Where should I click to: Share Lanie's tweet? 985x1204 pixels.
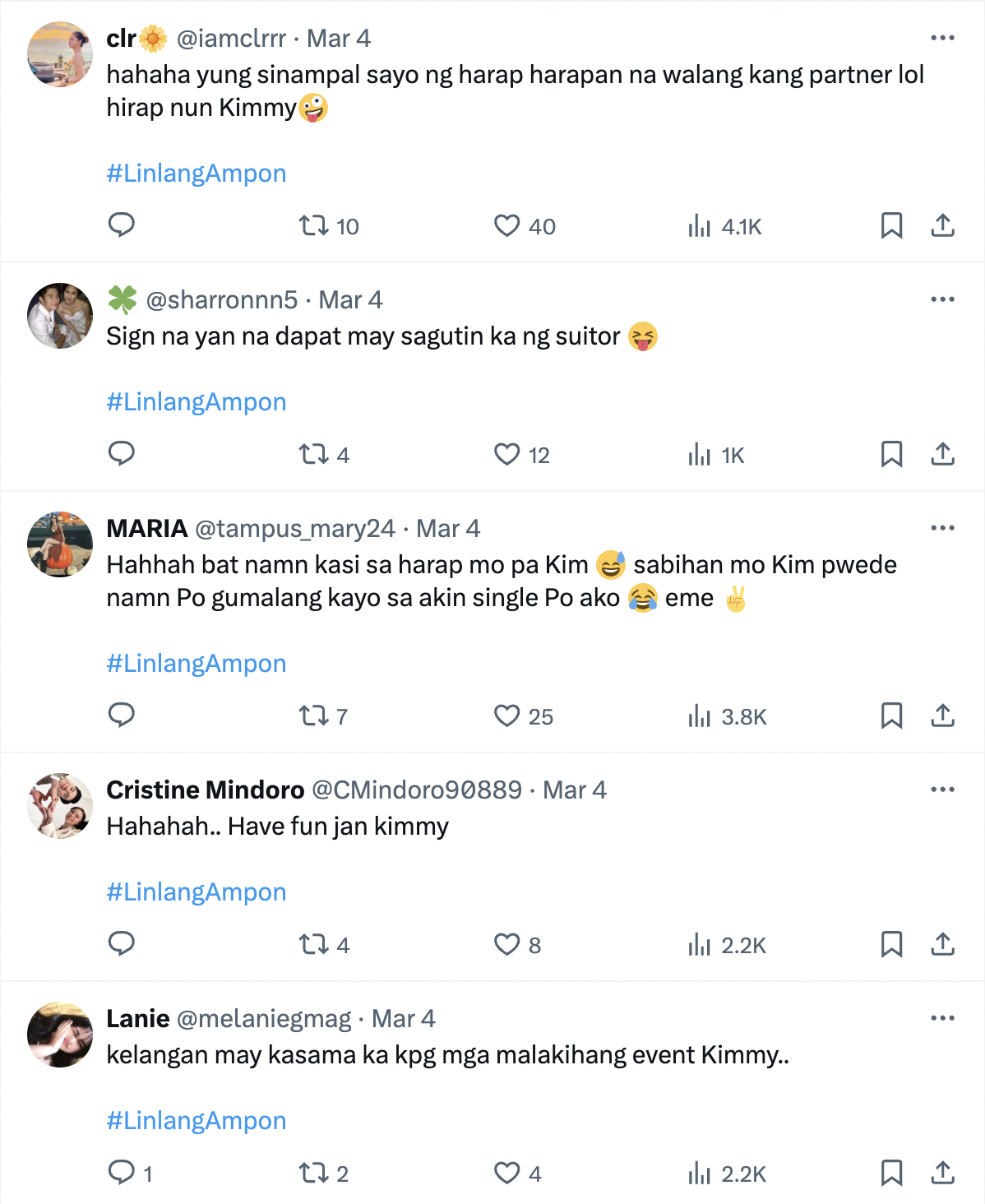point(942,1173)
